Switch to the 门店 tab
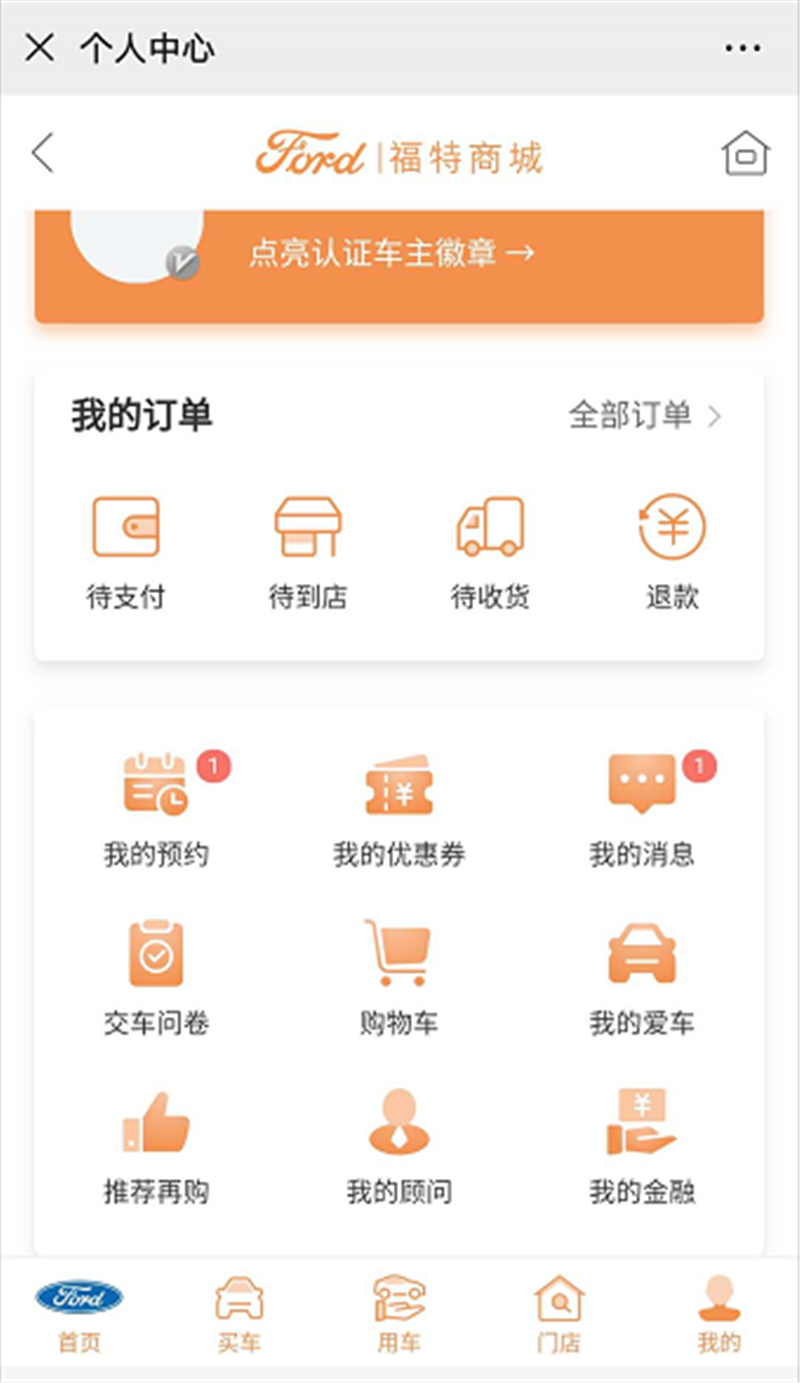Screen dimensions: 800x1383 pyautogui.click(x=559, y=1315)
